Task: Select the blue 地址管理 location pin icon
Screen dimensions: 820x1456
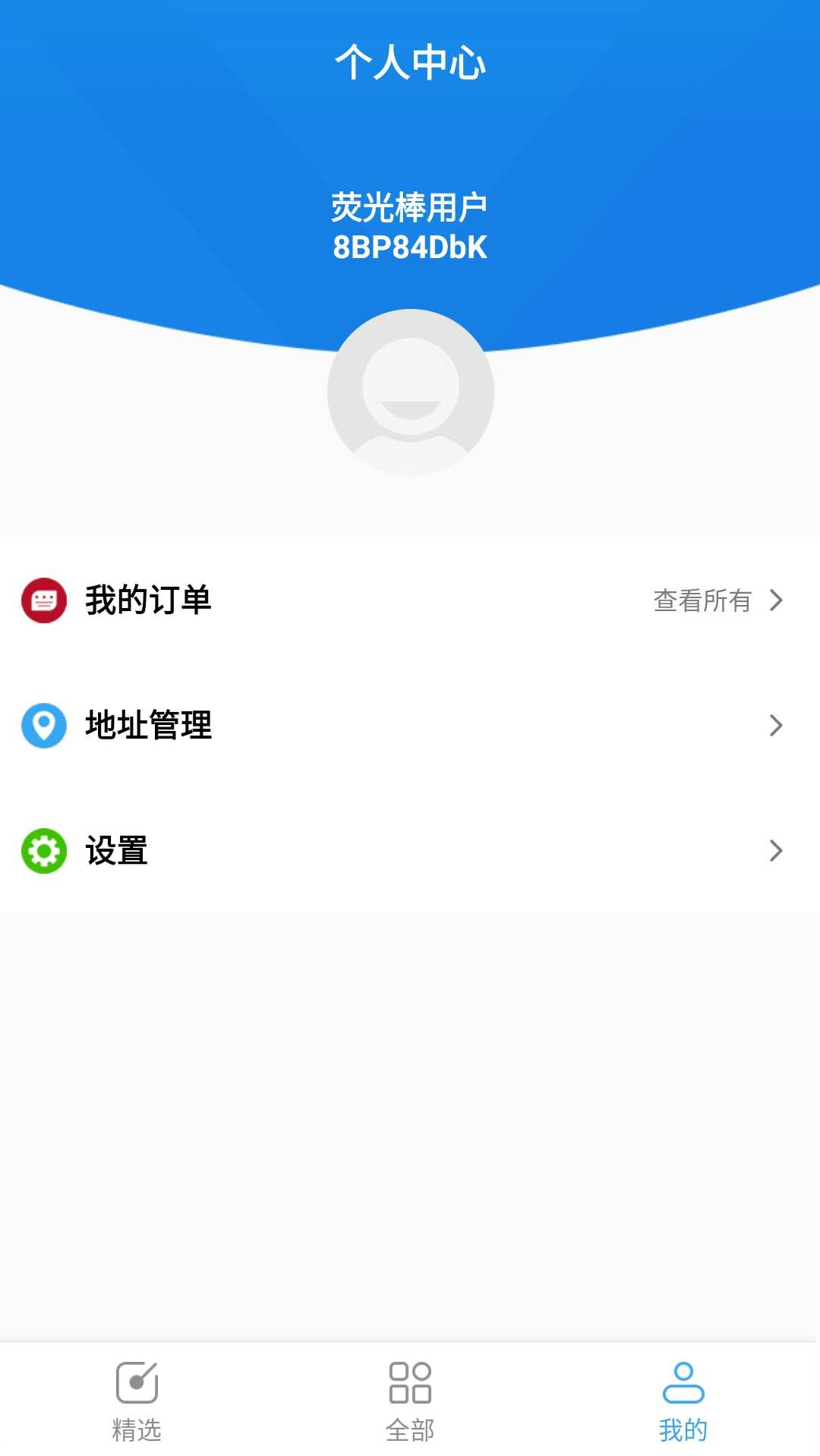Action: pyautogui.click(x=43, y=725)
